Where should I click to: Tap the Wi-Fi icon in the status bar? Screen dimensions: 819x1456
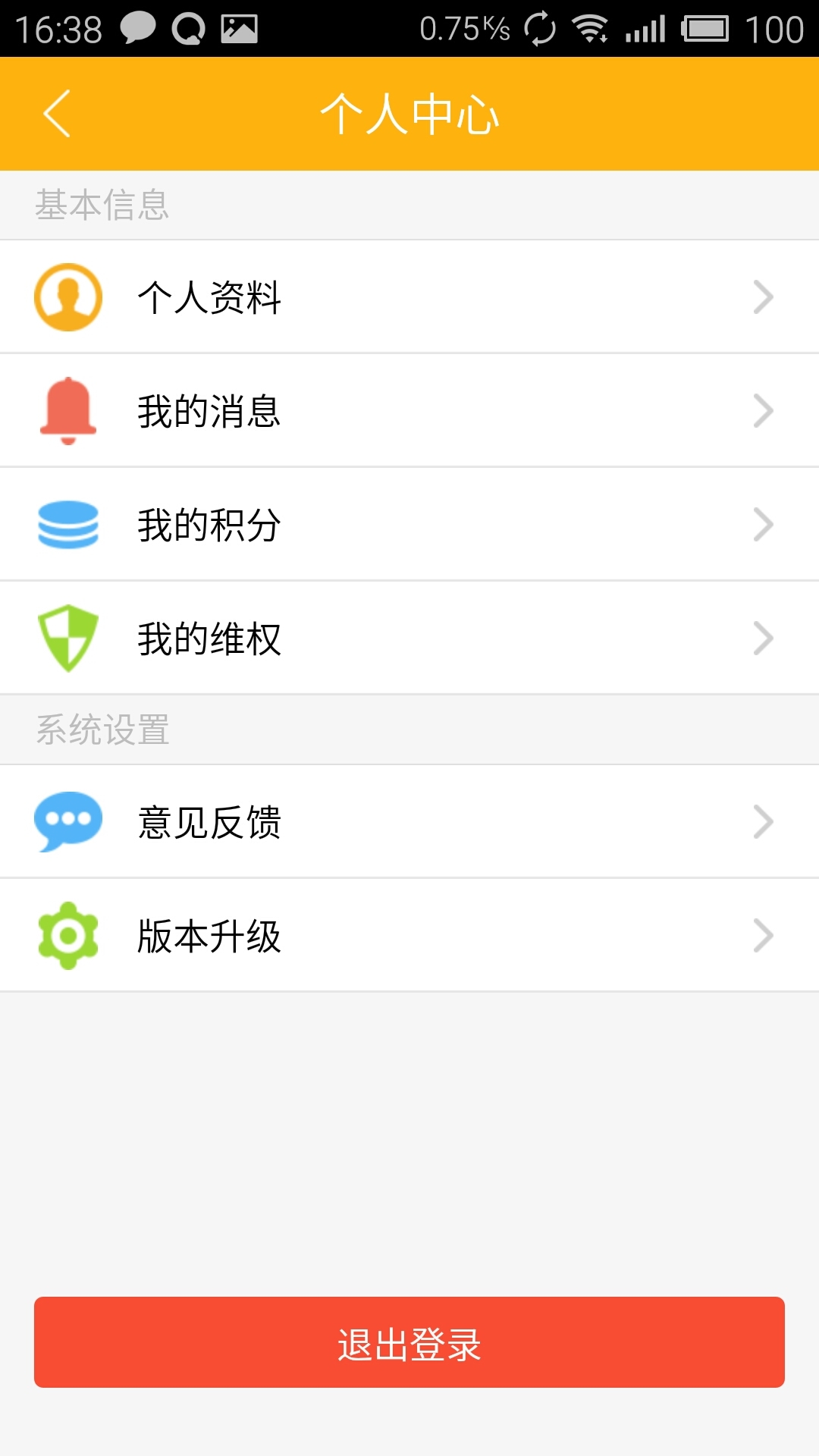[590, 27]
